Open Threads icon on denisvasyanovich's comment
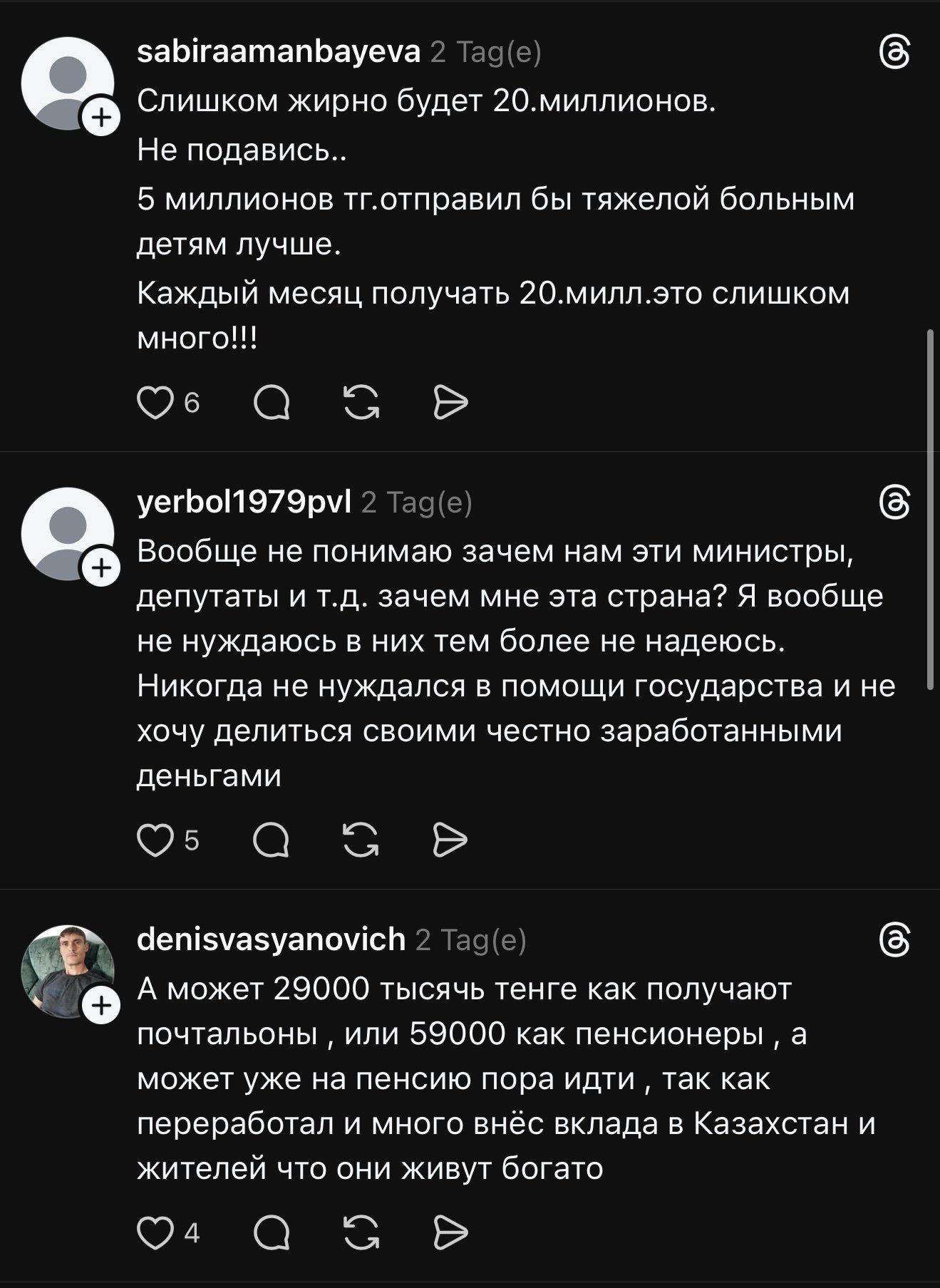 point(895,942)
